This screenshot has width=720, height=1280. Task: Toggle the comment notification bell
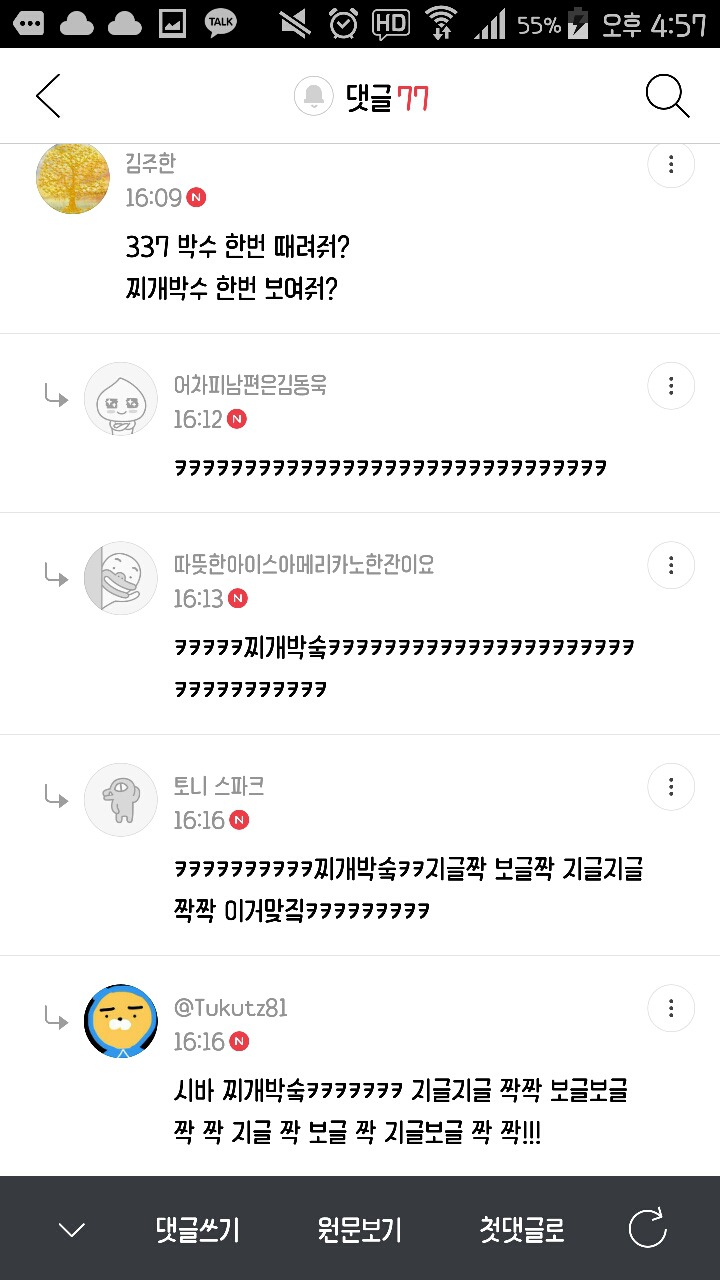[313, 96]
